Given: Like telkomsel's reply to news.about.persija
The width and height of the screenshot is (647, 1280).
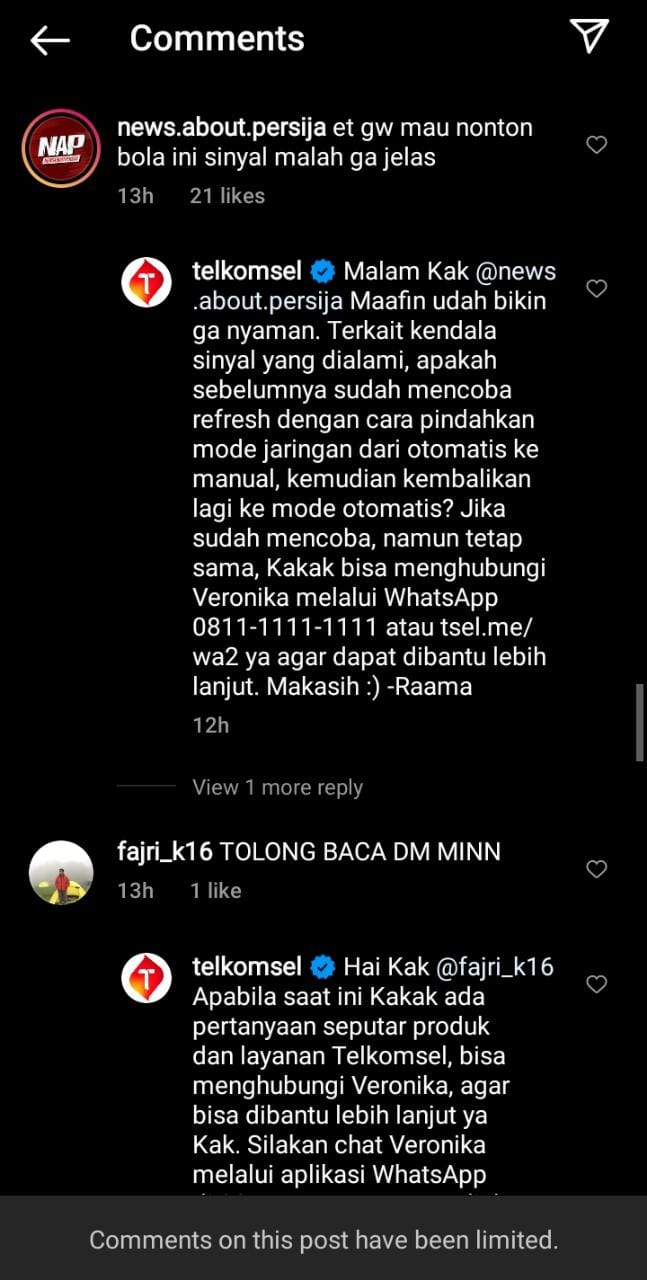Looking at the screenshot, I should (x=596, y=289).
